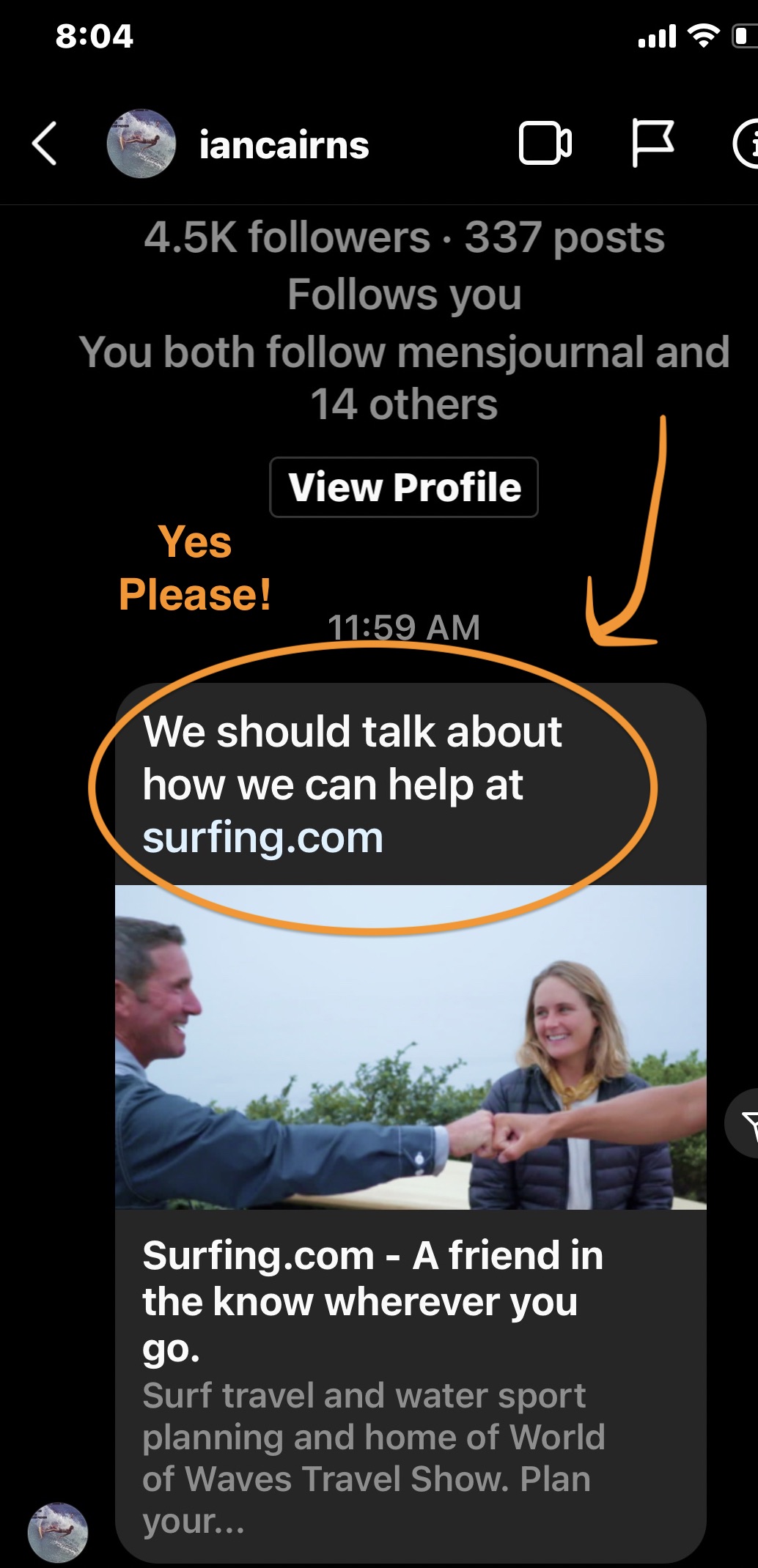Viewport: 758px width, 1568px height.
Task: Open the Surfing.com link preview card
Action: 411,1224
